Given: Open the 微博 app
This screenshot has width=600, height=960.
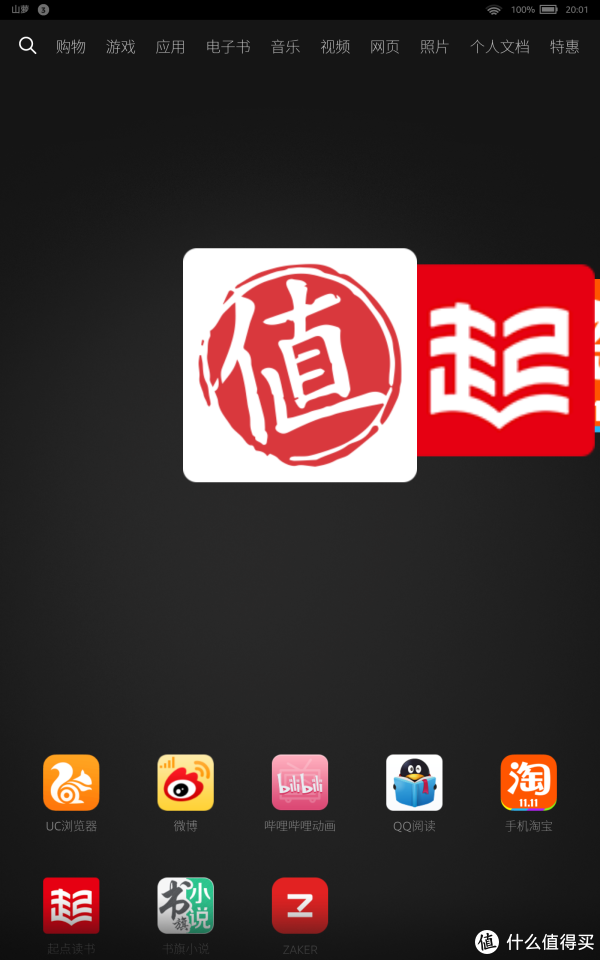Looking at the screenshot, I should coord(185,783).
